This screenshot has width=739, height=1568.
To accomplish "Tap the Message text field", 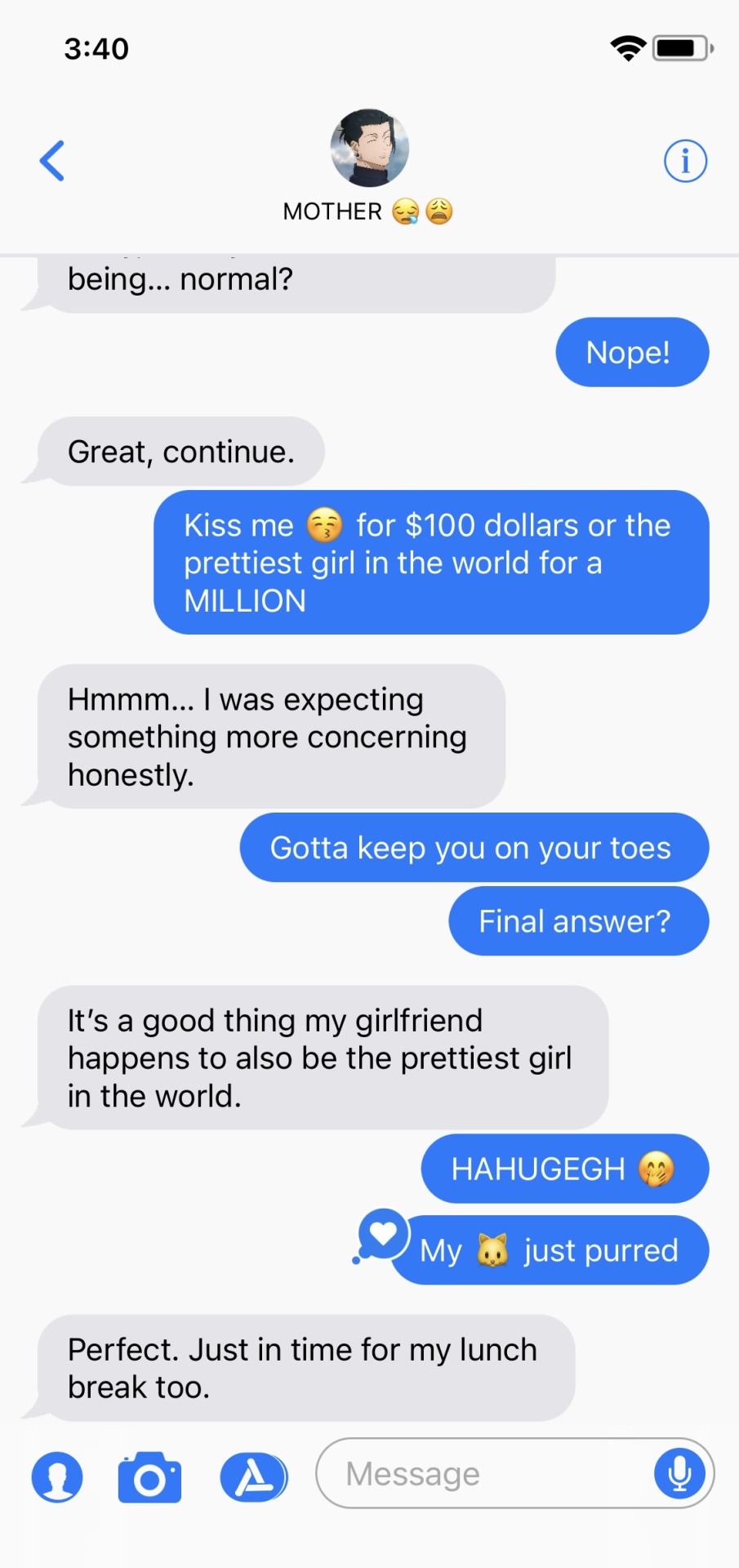I will [x=482, y=1474].
